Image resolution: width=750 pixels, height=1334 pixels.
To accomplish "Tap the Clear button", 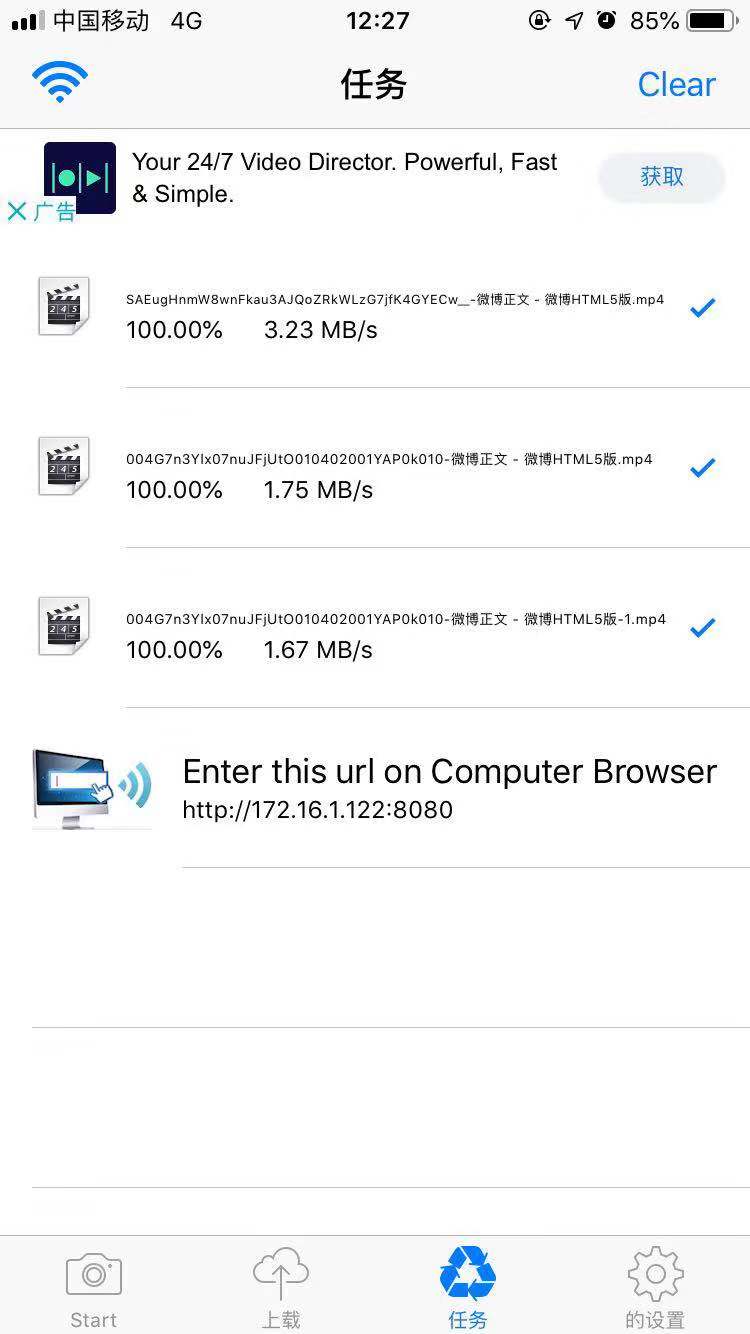I will [x=676, y=85].
